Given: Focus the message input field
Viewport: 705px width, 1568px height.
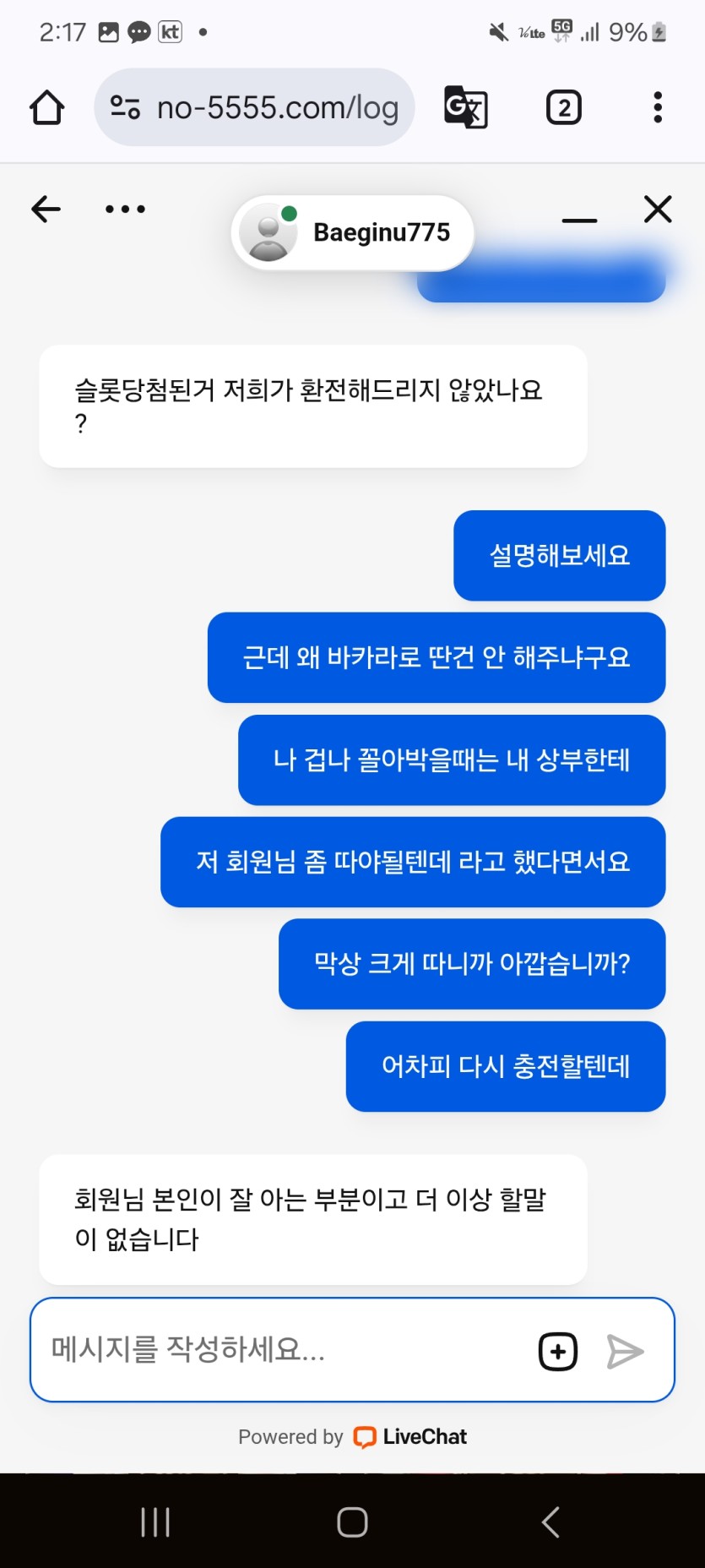Looking at the screenshot, I should tap(279, 1349).
